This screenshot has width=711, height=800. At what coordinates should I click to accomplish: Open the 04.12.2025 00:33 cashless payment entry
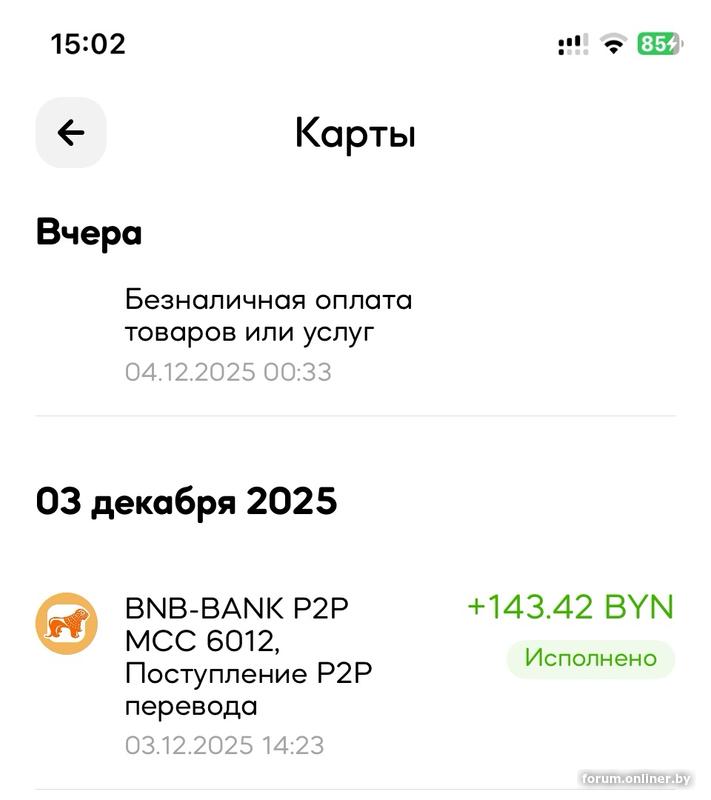(268, 335)
